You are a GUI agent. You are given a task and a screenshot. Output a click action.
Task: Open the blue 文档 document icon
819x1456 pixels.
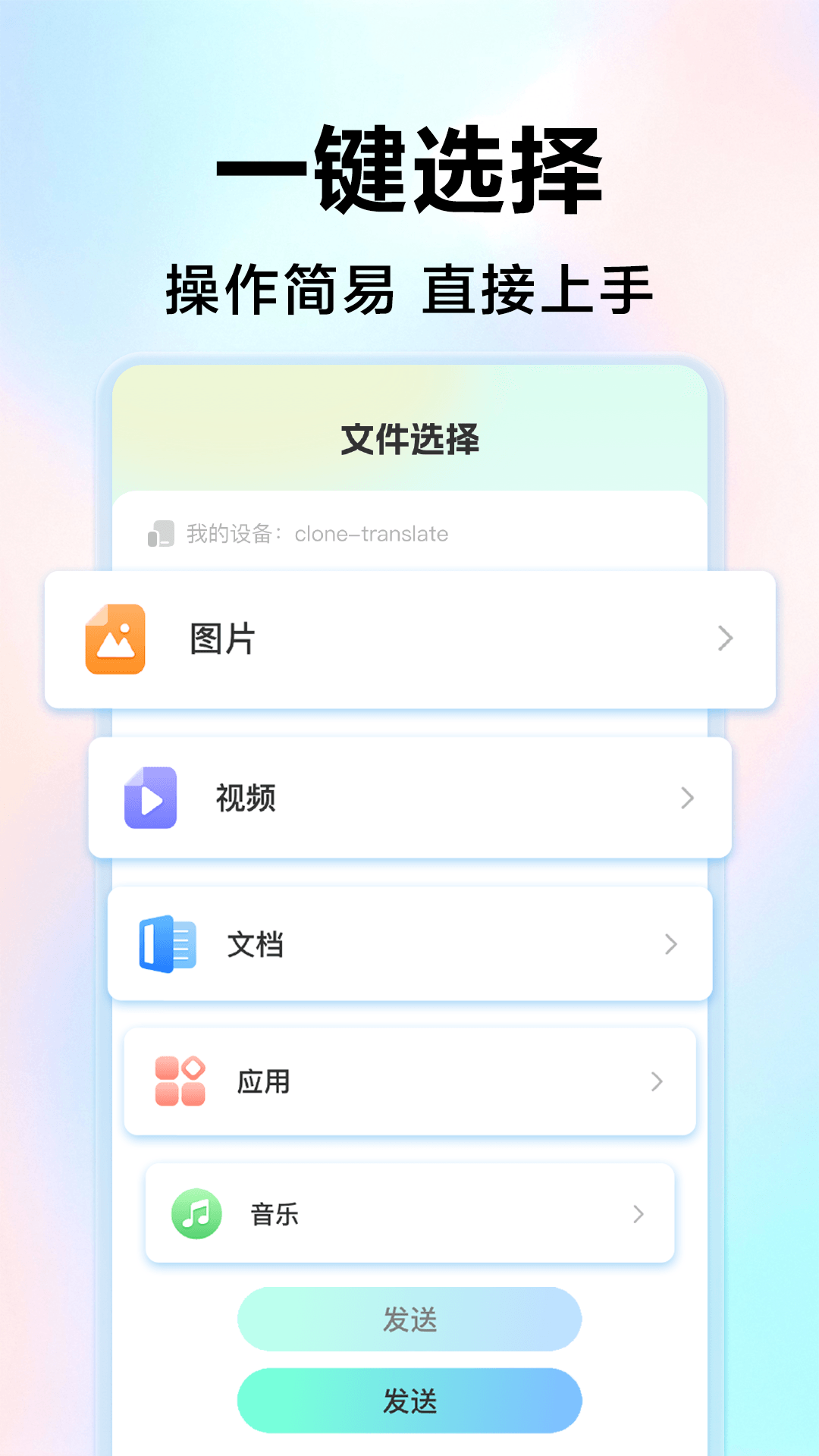click(166, 943)
